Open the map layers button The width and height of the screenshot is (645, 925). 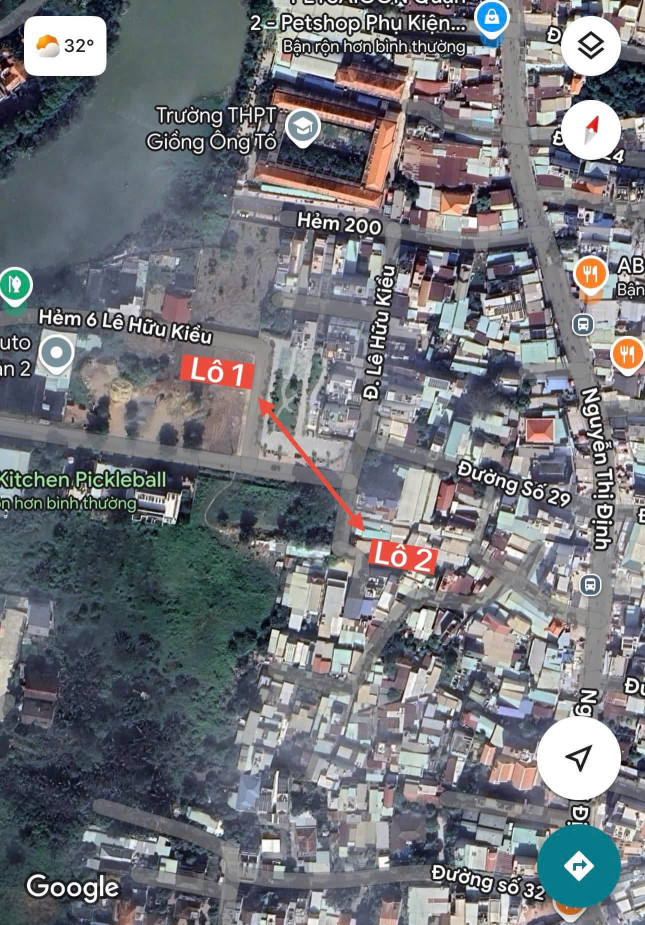pos(591,47)
